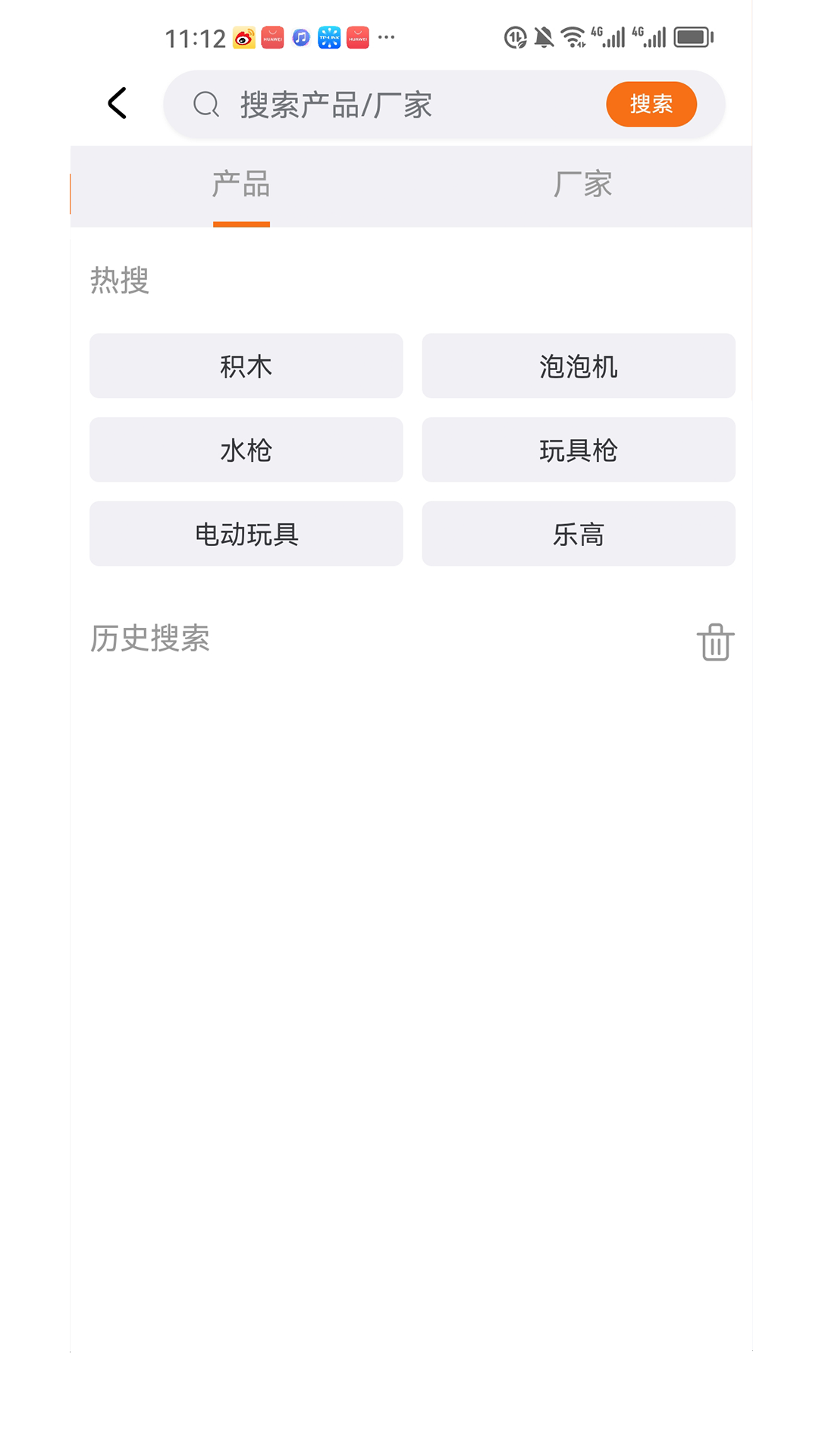The width and height of the screenshot is (819, 1456).
Task: Open the ellipsis notification indicator
Action: click(x=385, y=36)
